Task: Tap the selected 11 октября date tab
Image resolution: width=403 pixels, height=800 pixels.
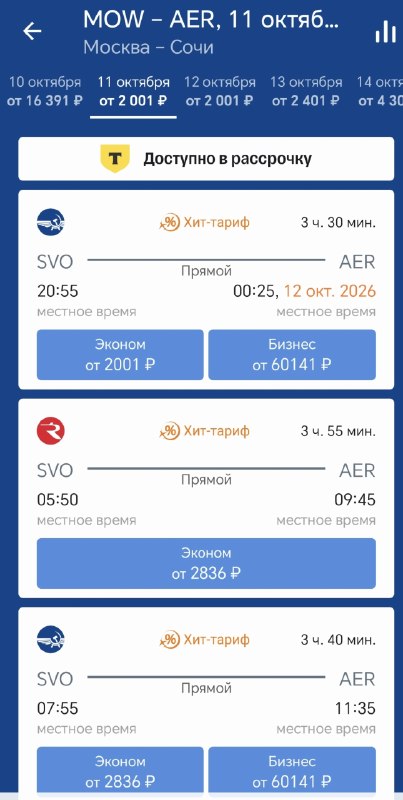Action: 133,91
